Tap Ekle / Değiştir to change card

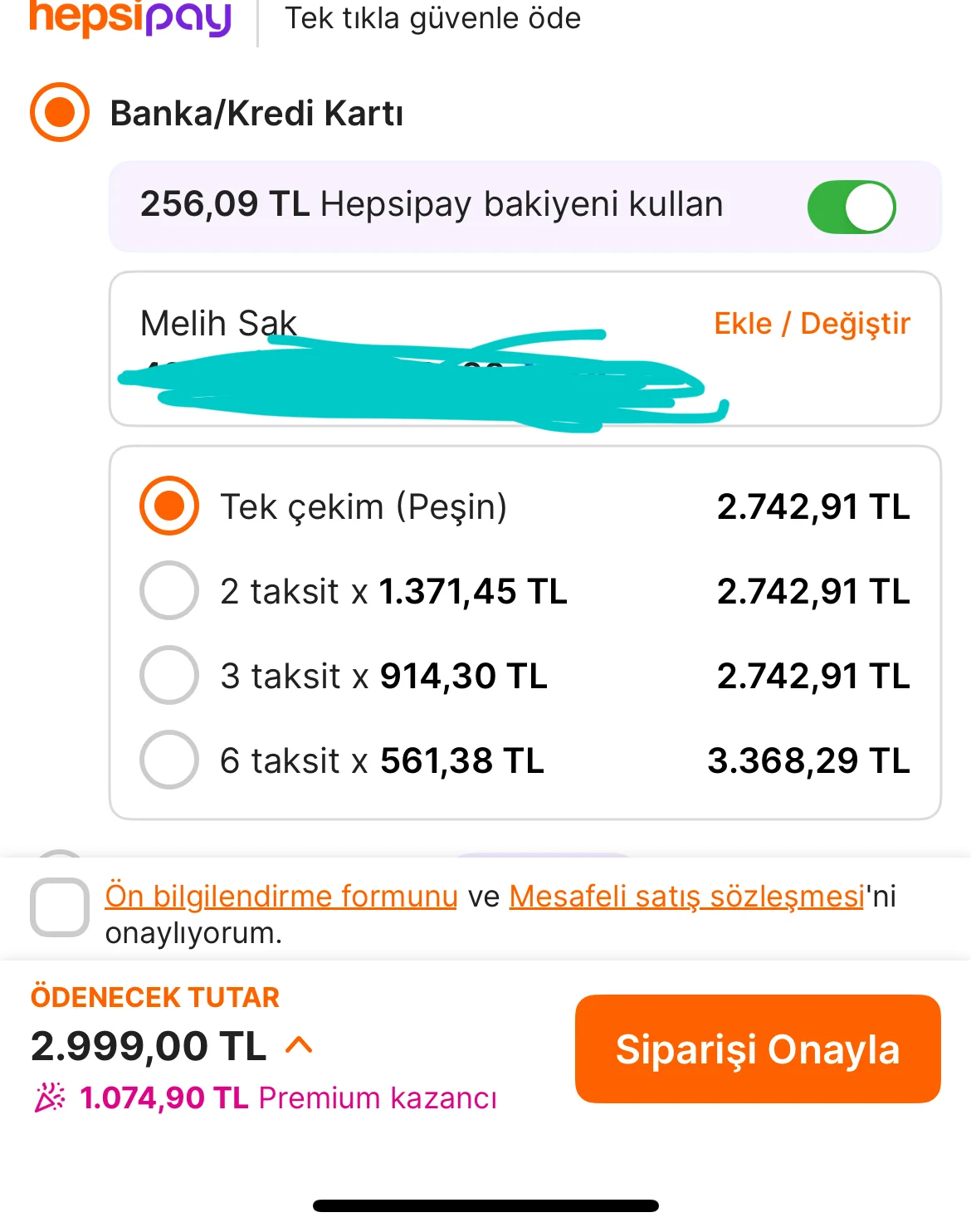coord(812,323)
